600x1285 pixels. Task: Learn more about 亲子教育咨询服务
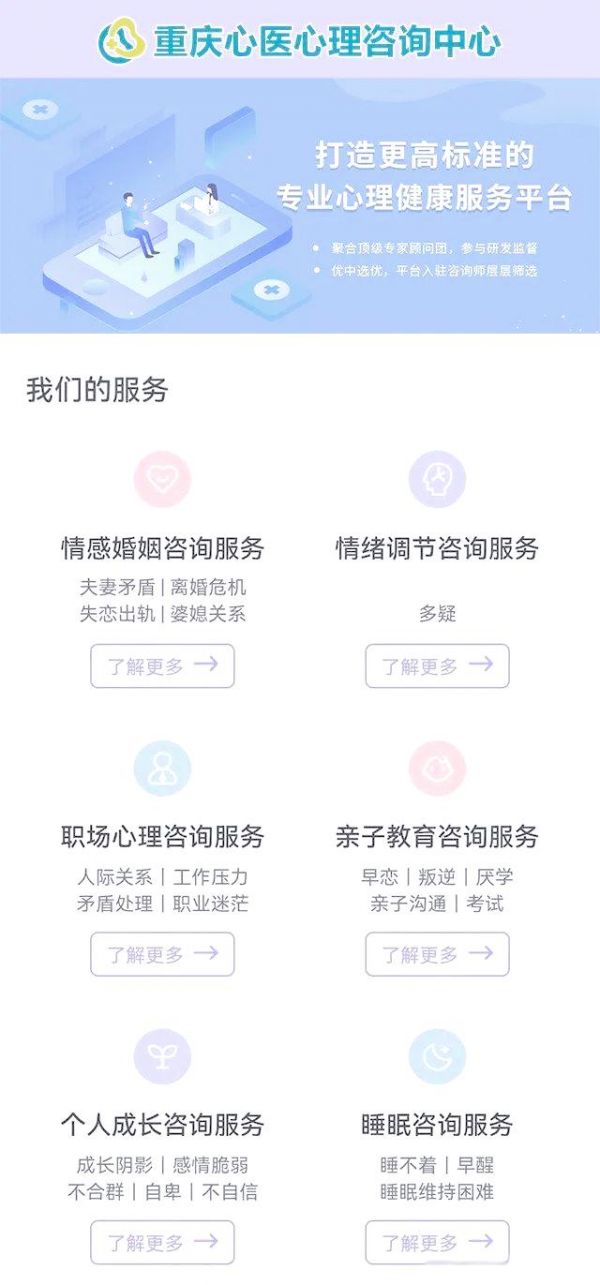point(437,954)
